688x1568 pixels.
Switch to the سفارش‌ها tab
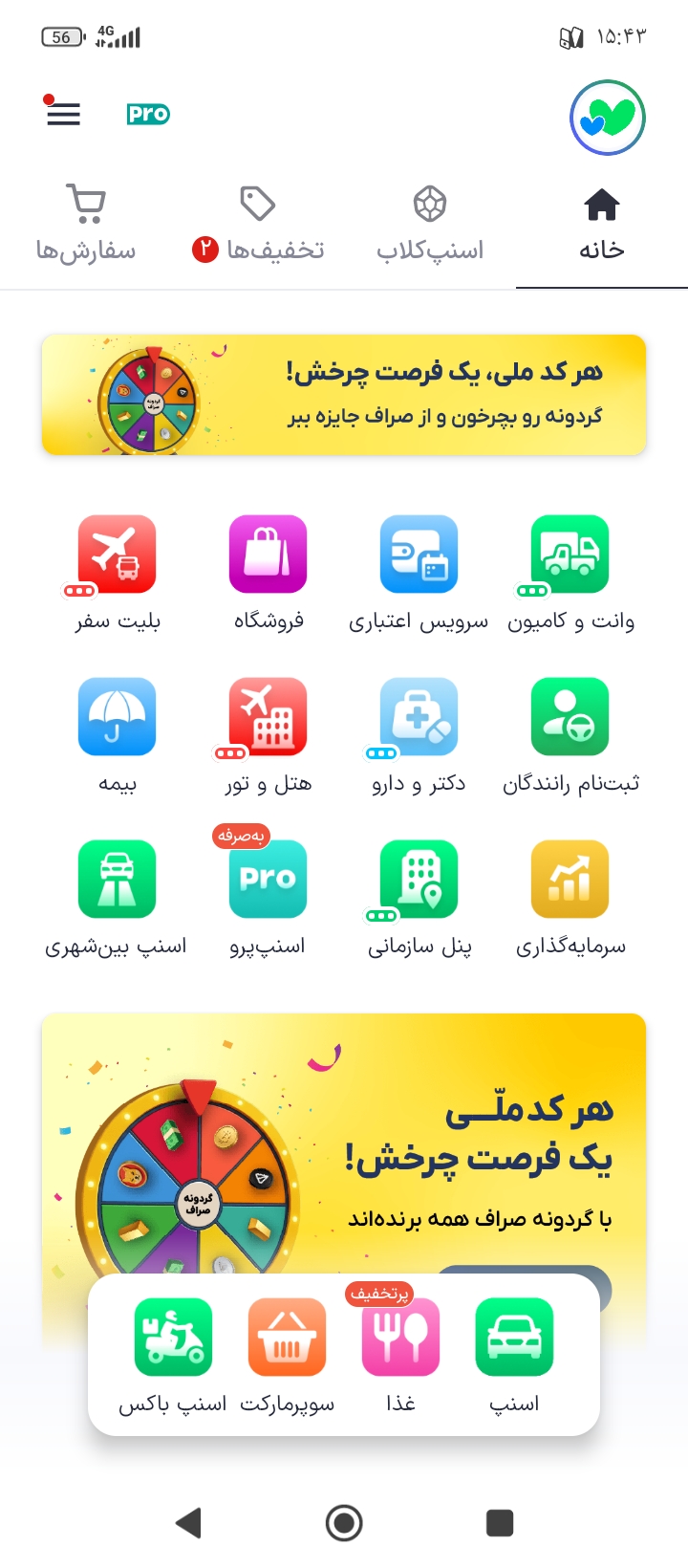click(x=86, y=226)
